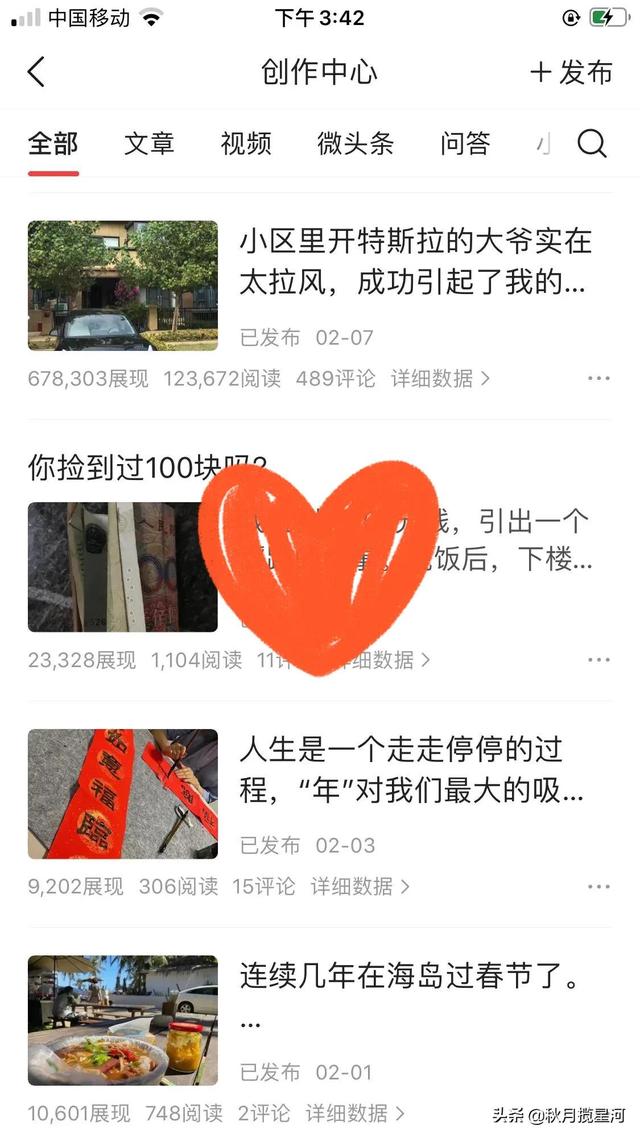Tap the 发布 button
640x1138 pixels.
(571, 72)
